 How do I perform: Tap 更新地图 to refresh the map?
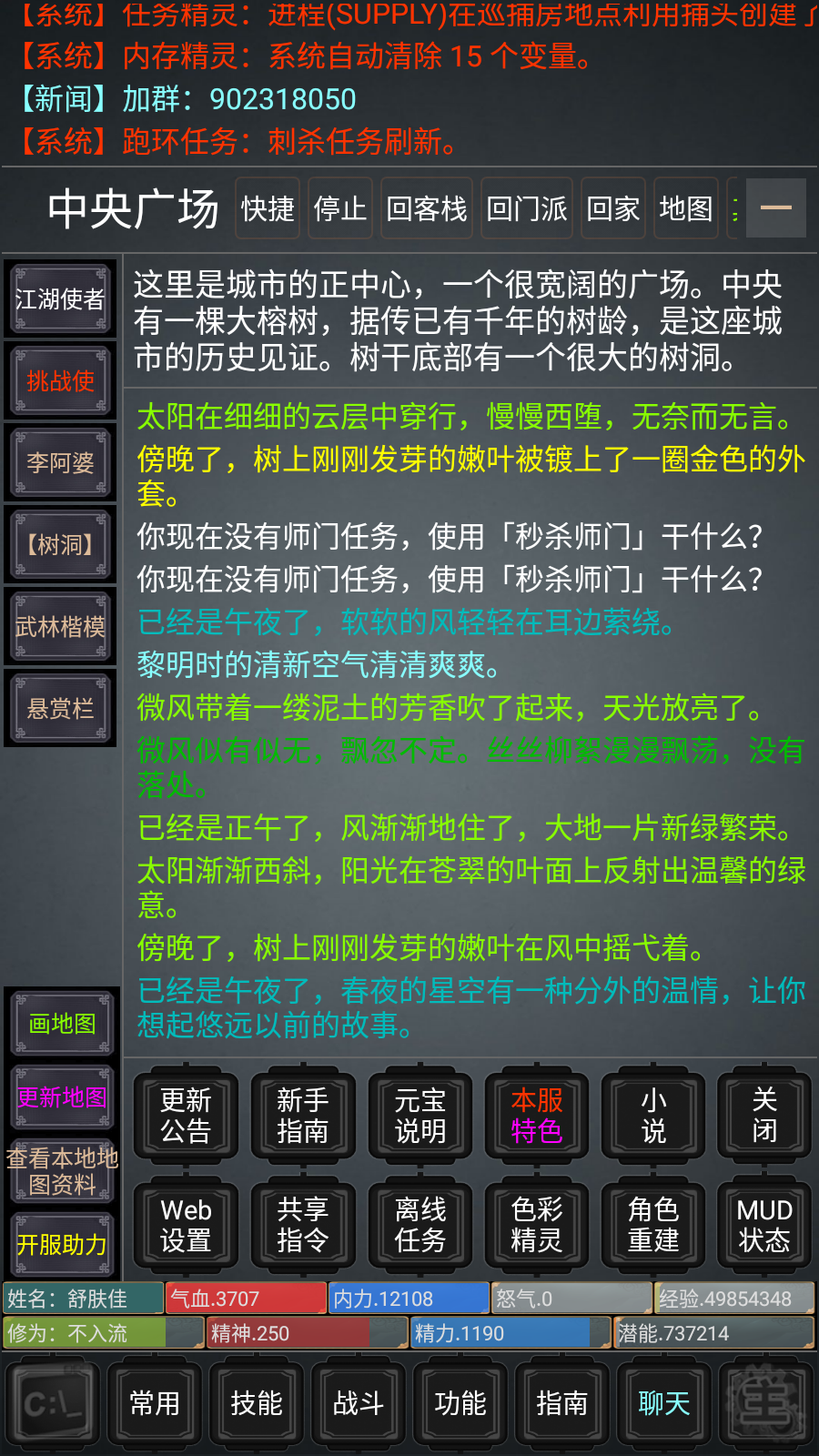62,1097
